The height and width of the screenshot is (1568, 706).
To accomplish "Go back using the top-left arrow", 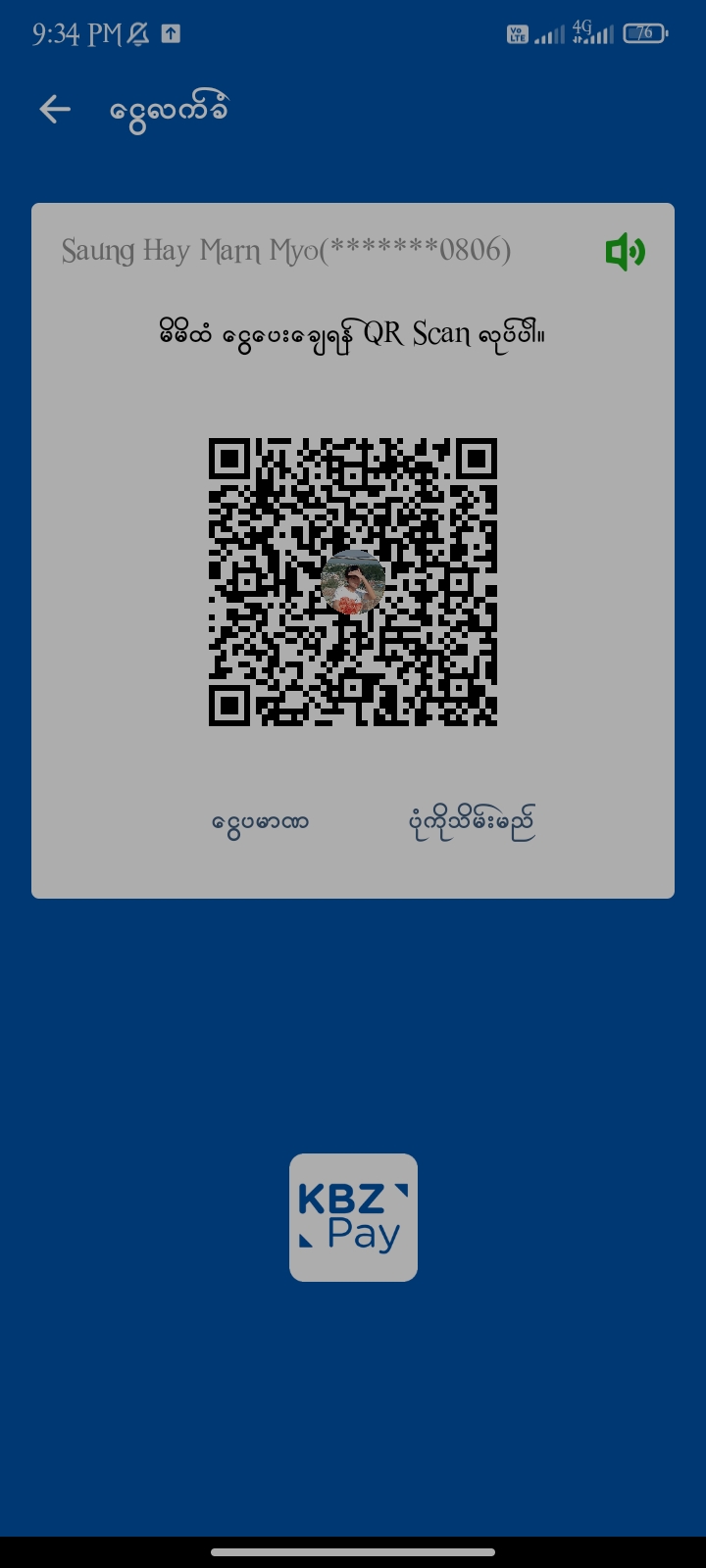I will tap(55, 110).
